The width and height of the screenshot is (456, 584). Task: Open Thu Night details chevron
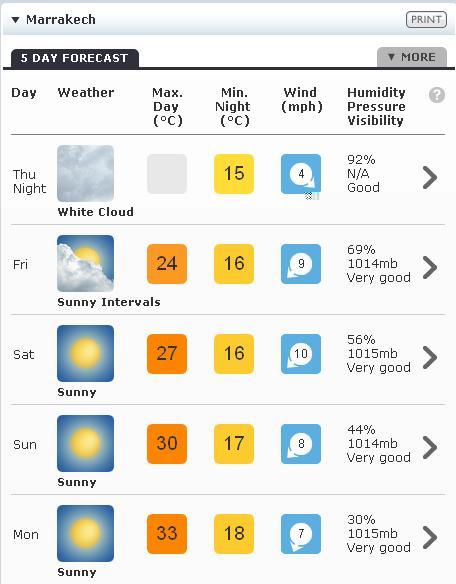tap(430, 177)
